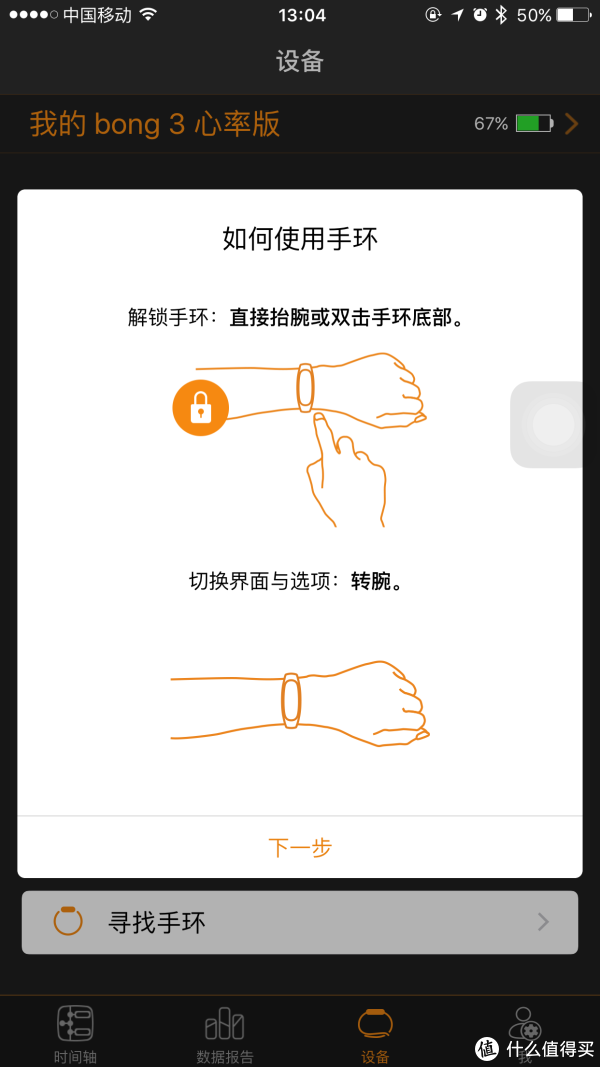Switch to the 时间轴 tab
The image size is (600, 1067).
(x=75, y=1033)
